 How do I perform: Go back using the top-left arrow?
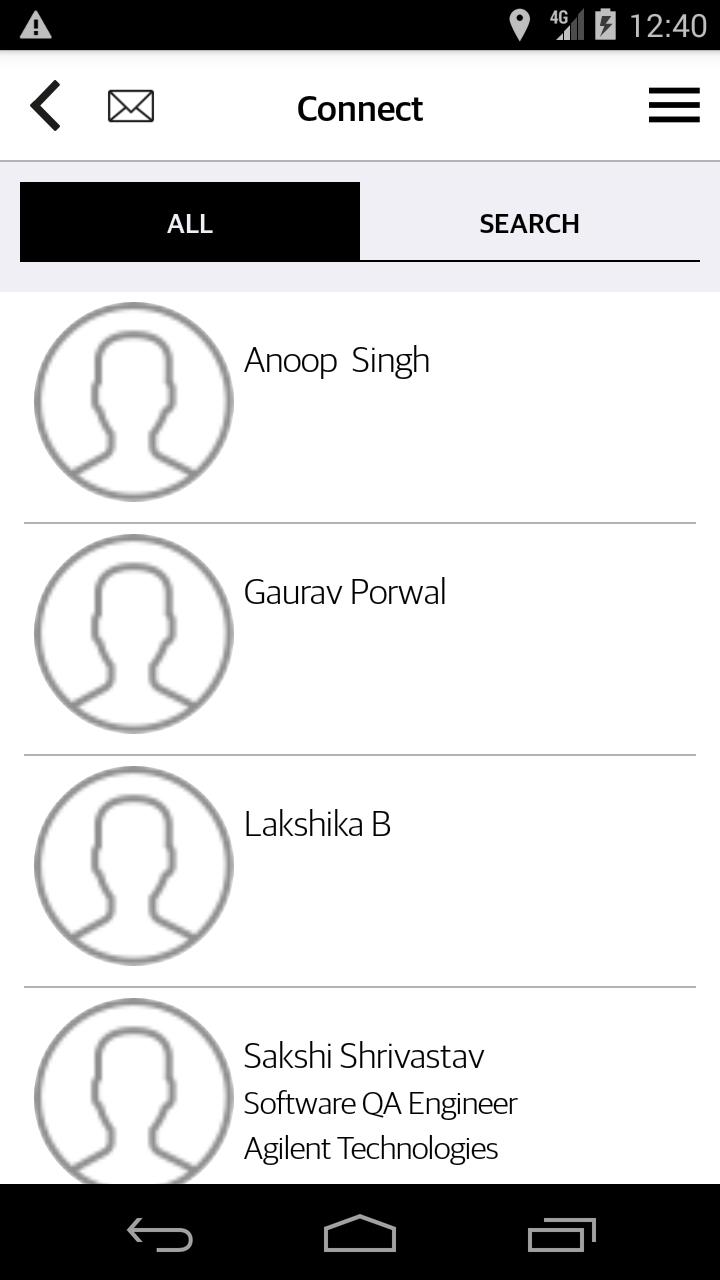click(x=46, y=106)
